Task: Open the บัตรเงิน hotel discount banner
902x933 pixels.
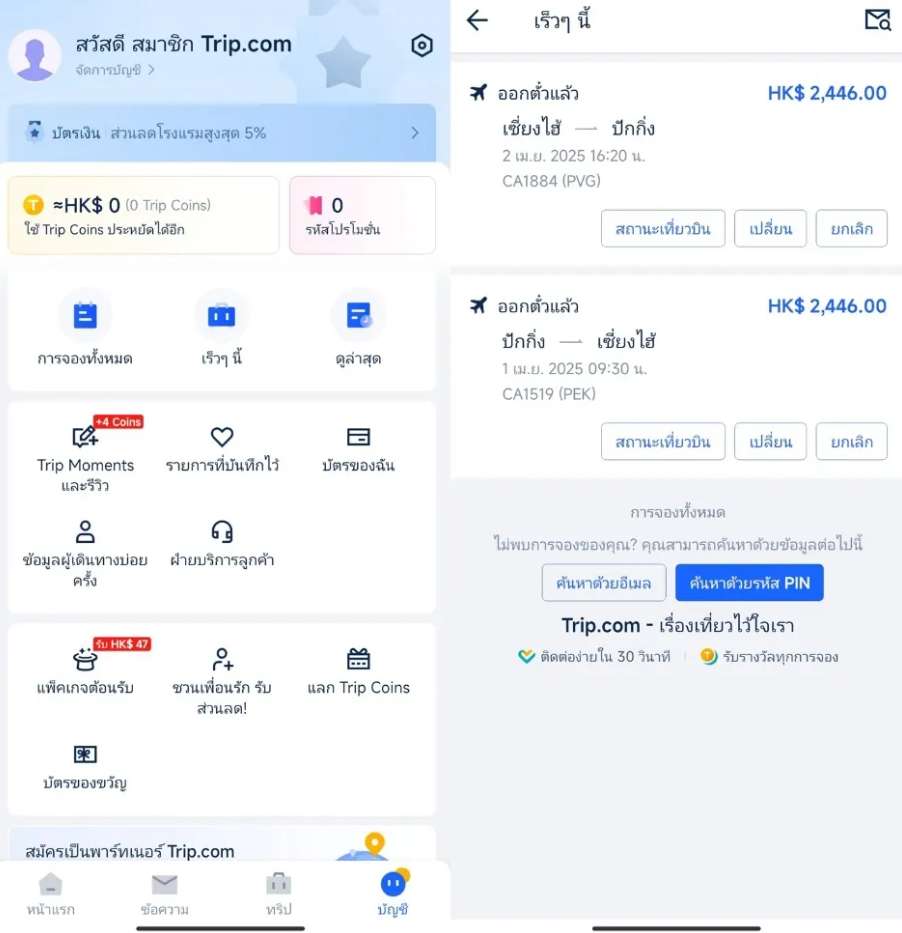Action: [x=222, y=132]
